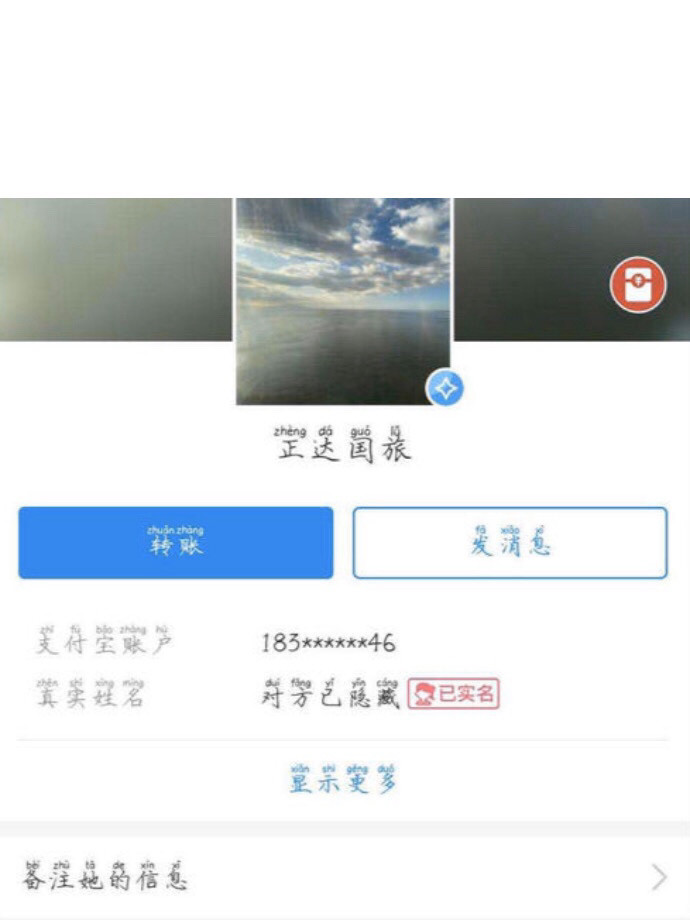Screen dimensions: 690x920
Task: Tap the 转账 transfer button
Action: point(175,543)
